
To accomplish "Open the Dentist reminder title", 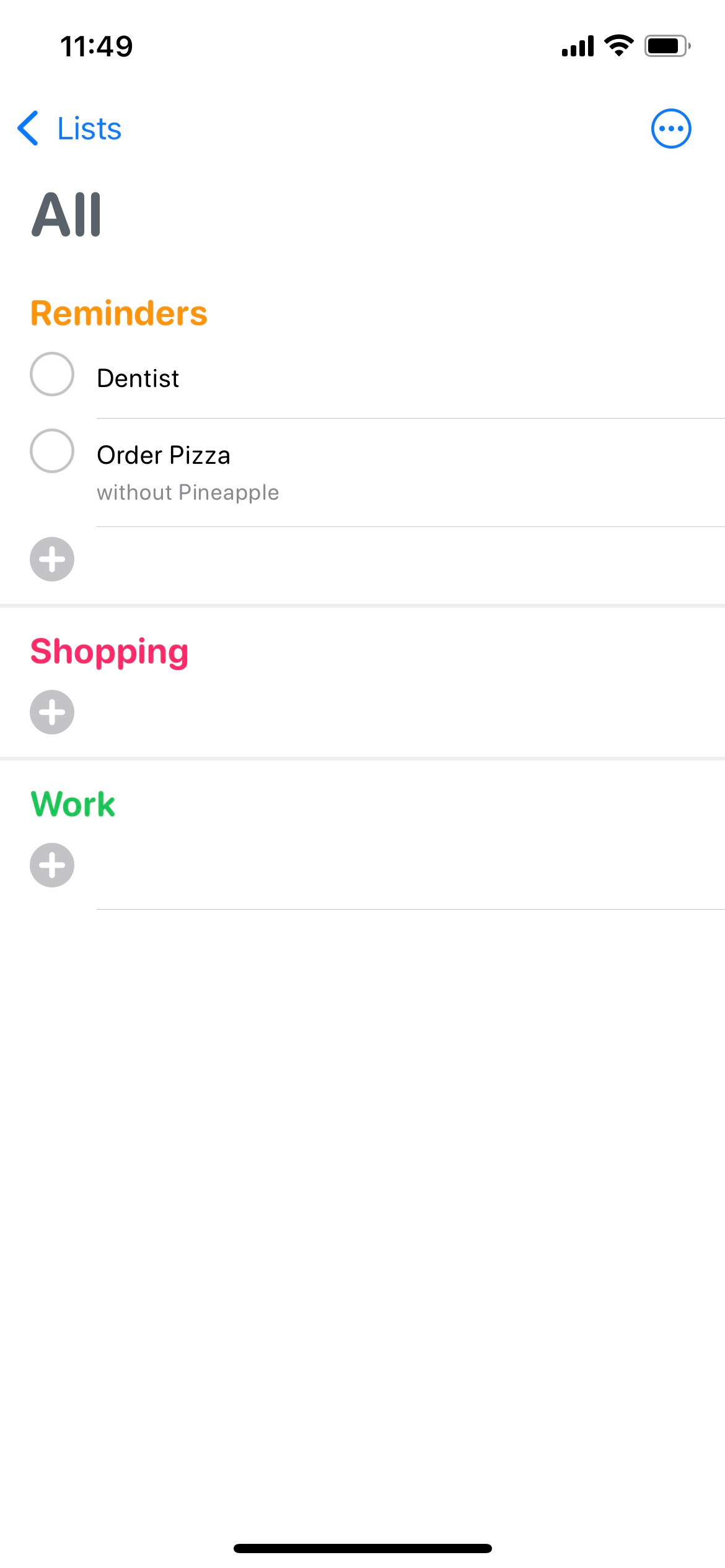I will [x=138, y=378].
